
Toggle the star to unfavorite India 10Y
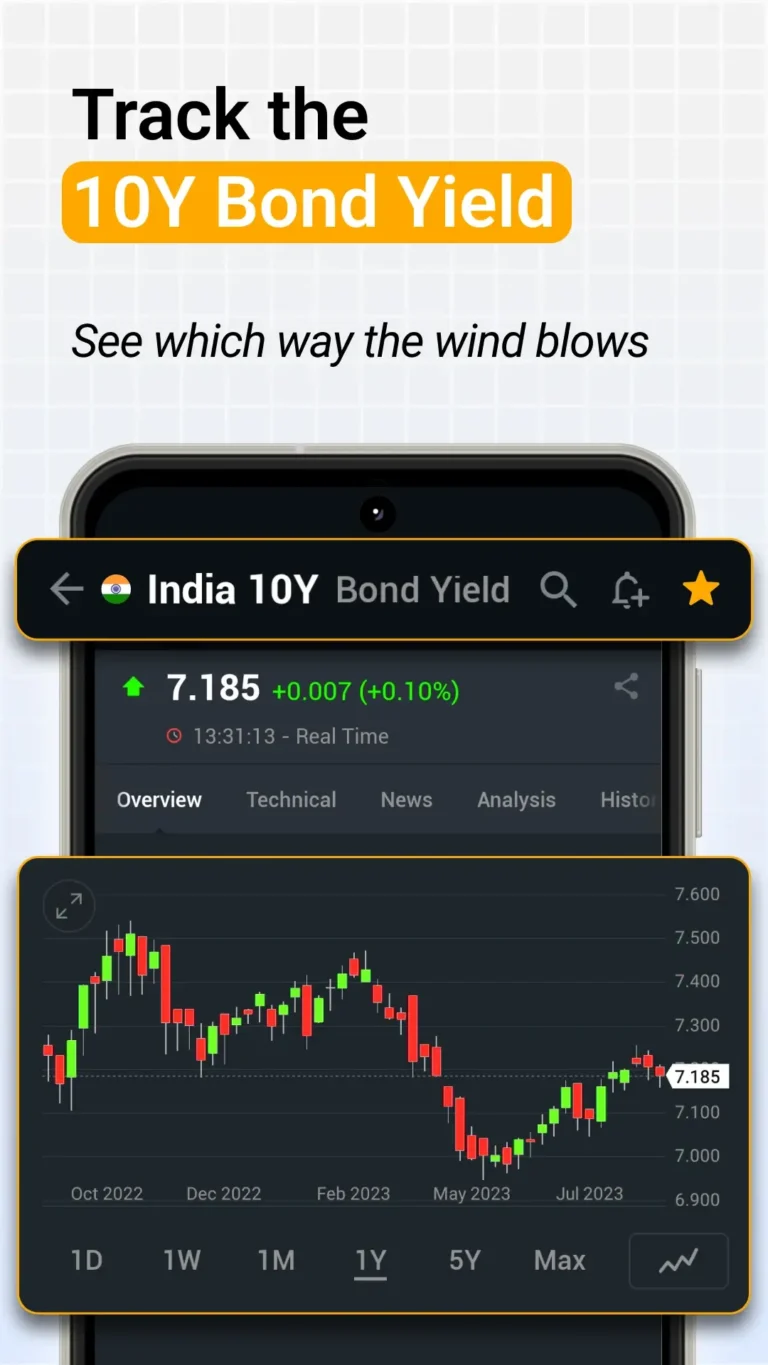tap(700, 589)
